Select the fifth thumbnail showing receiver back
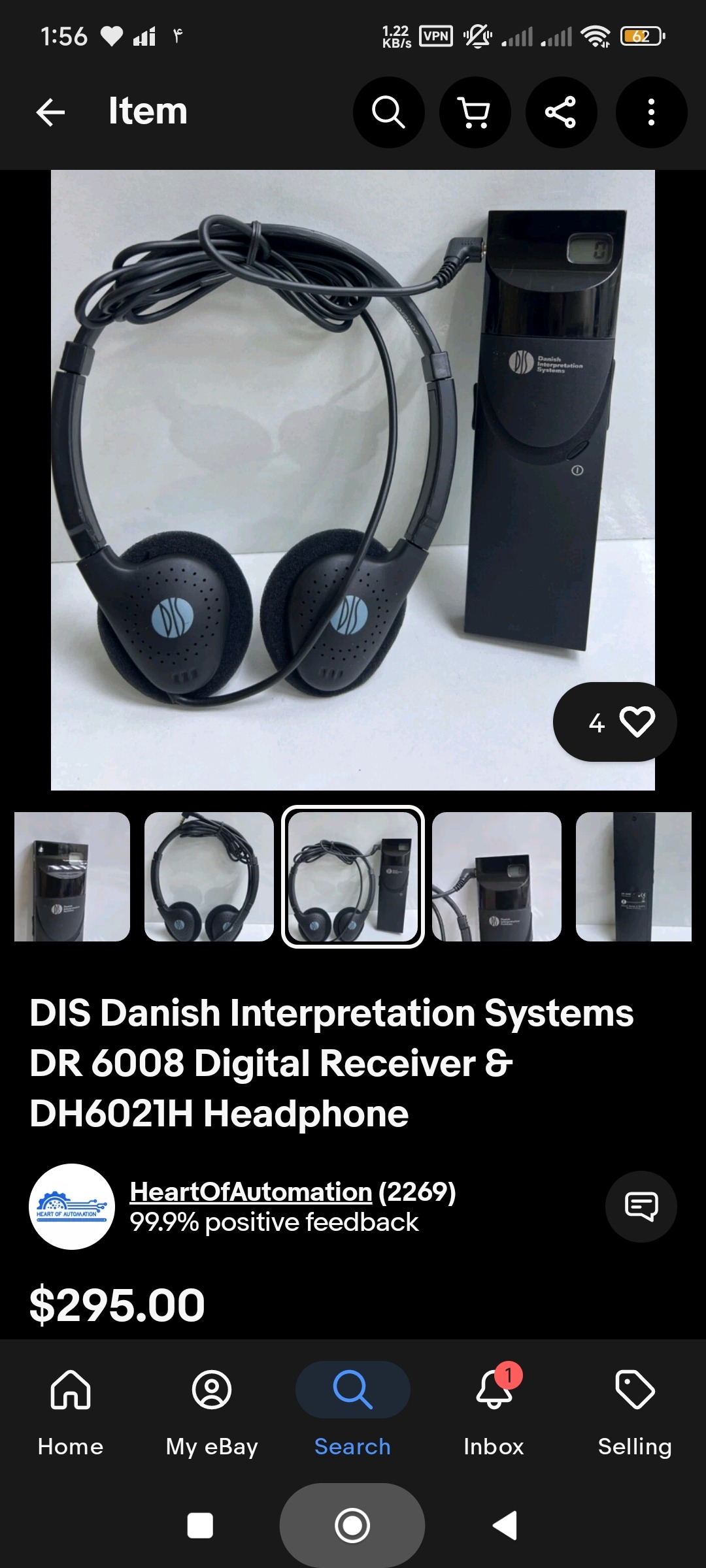706x1568 pixels. pyautogui.click(x=633, y=876)
